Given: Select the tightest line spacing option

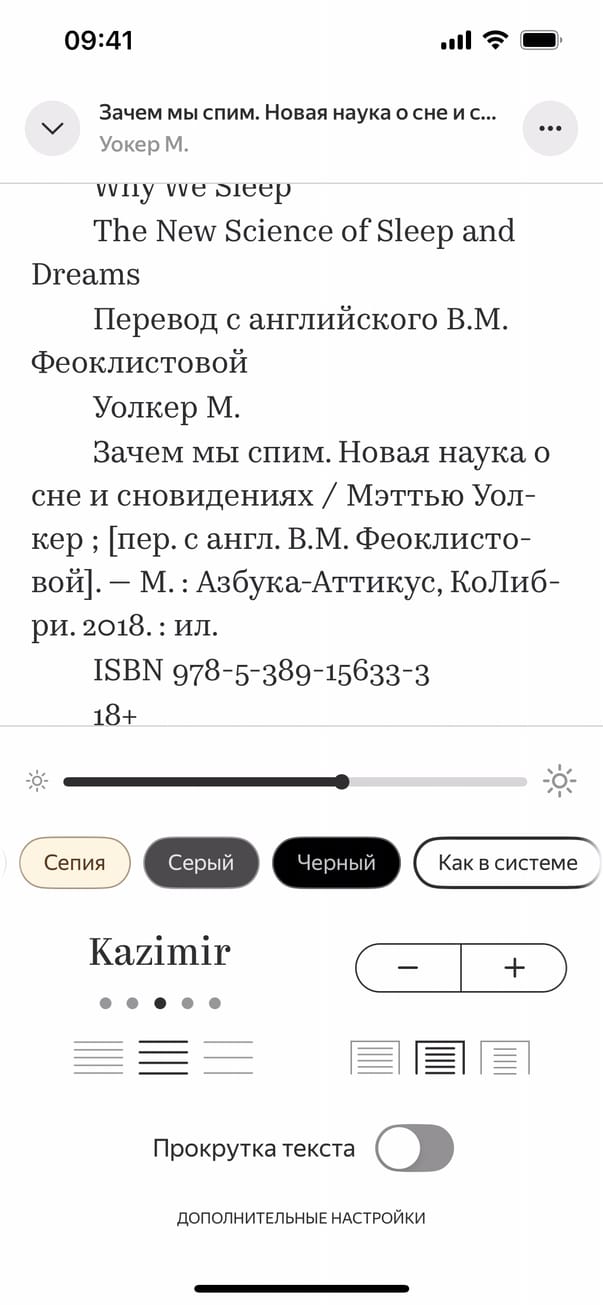Looking at the screenshot, I should point(98,1057).
